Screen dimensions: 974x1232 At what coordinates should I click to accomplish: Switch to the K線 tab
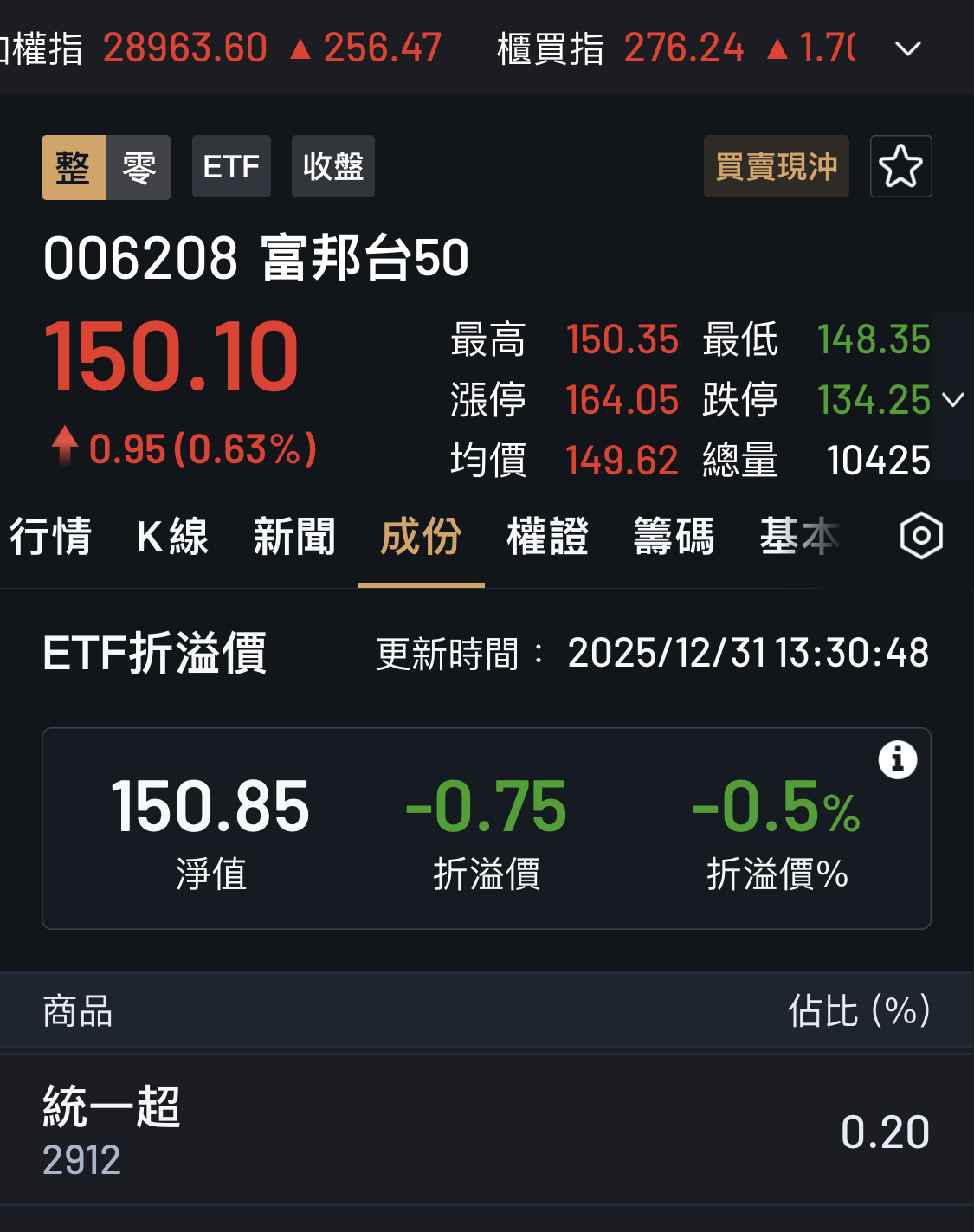point(172,537)
